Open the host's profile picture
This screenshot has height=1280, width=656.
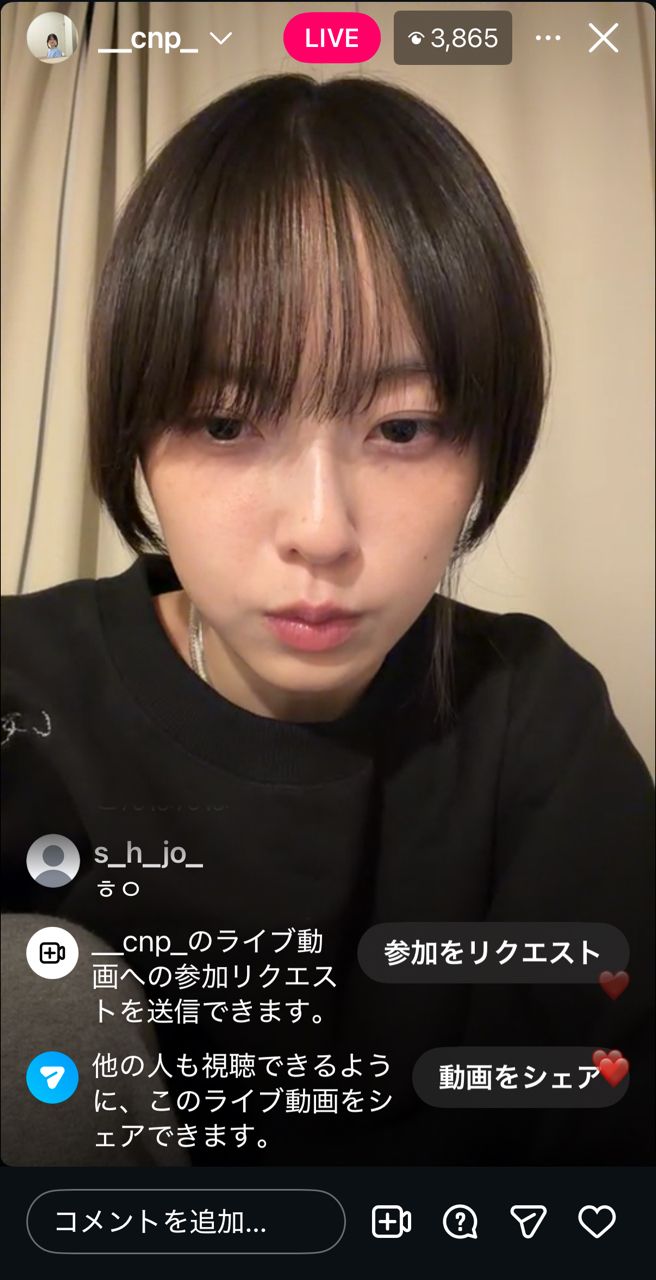[x=52, y=38]
